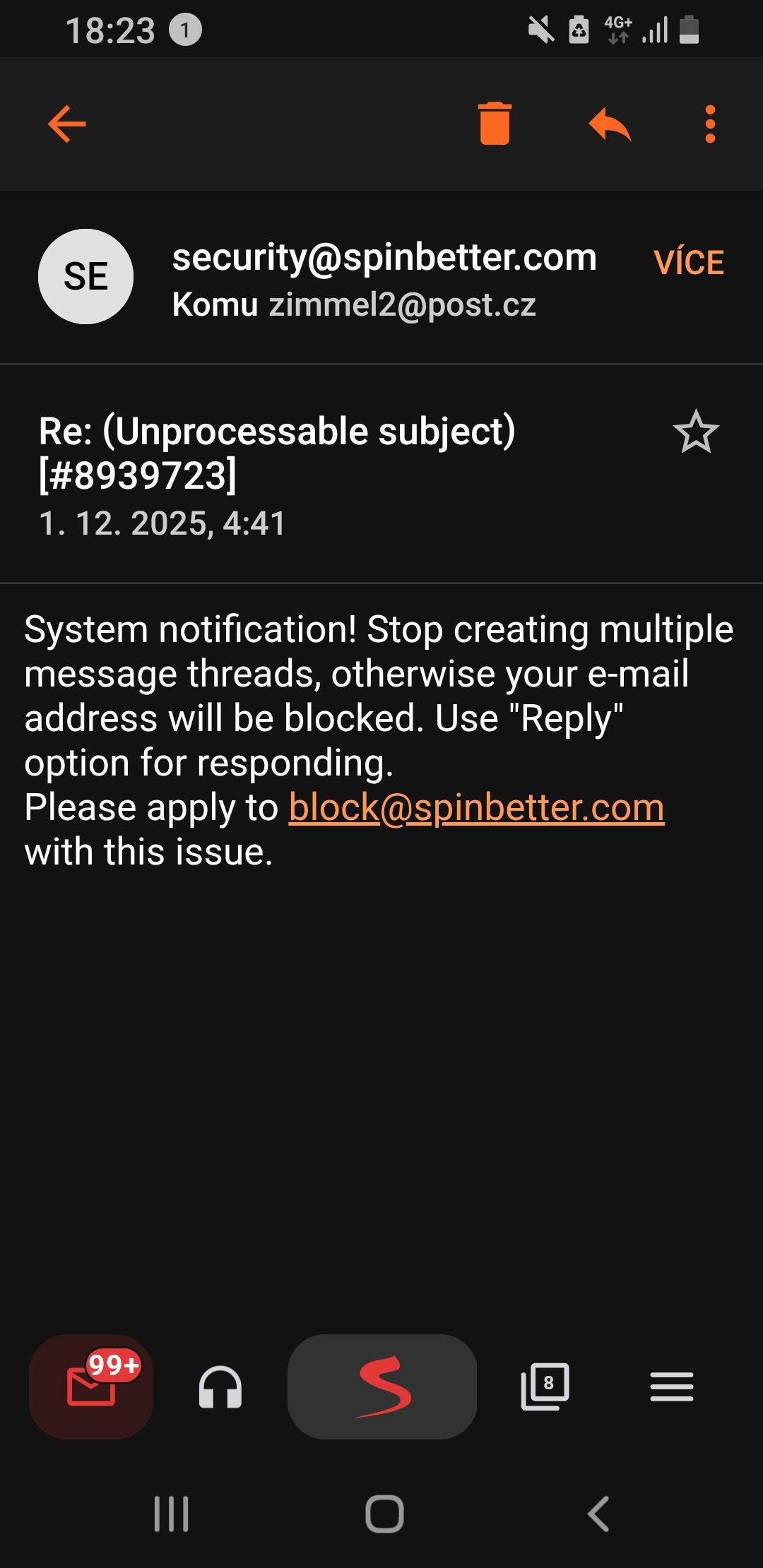Go to the Android home screen
Screen dimensions: 763x1568
click(x=384, y=1514)
